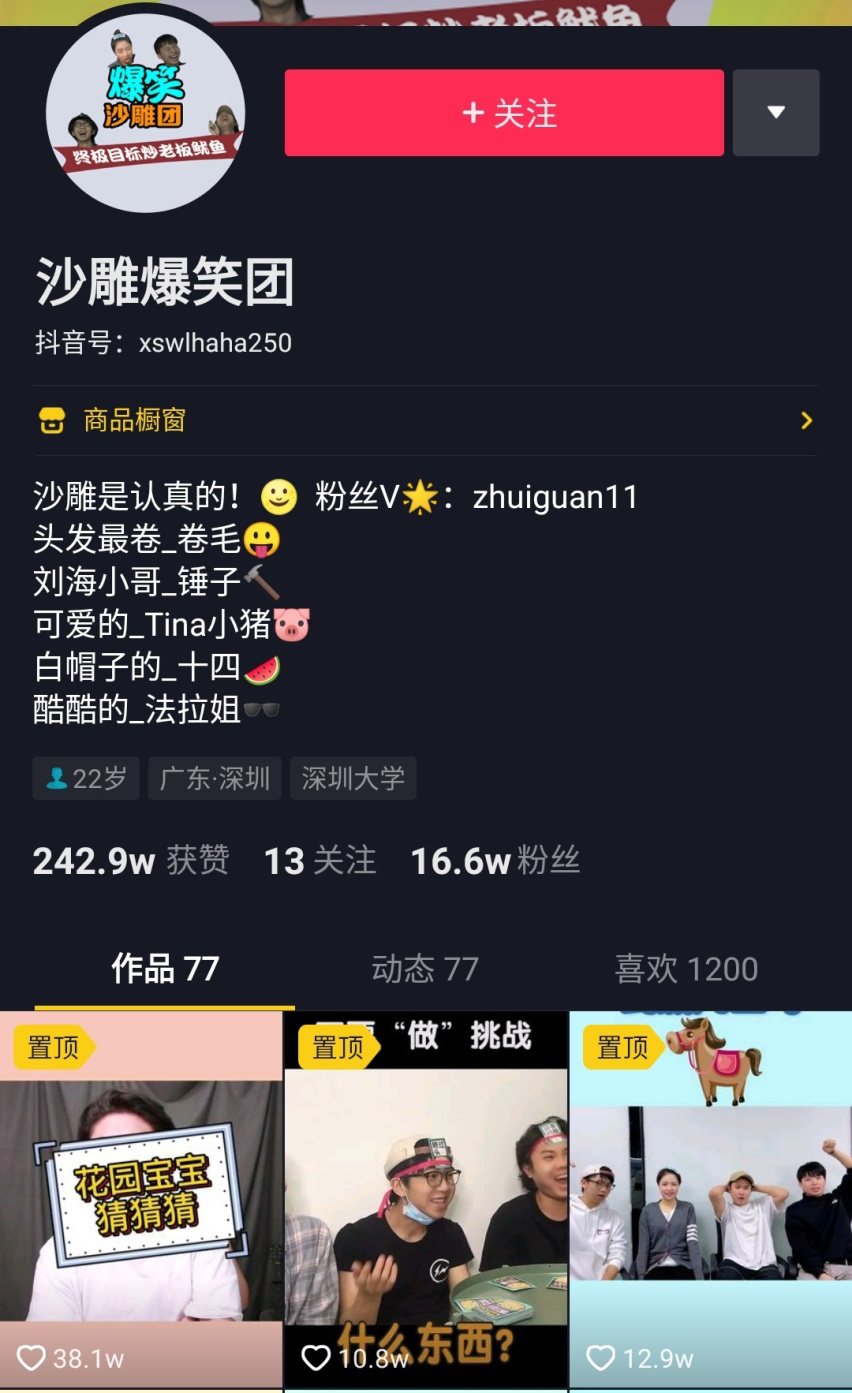The width and height of the screenshot is (852, 1393).
Task: View the 16.6w 粉丝 followers list
Action: (495, 861)
